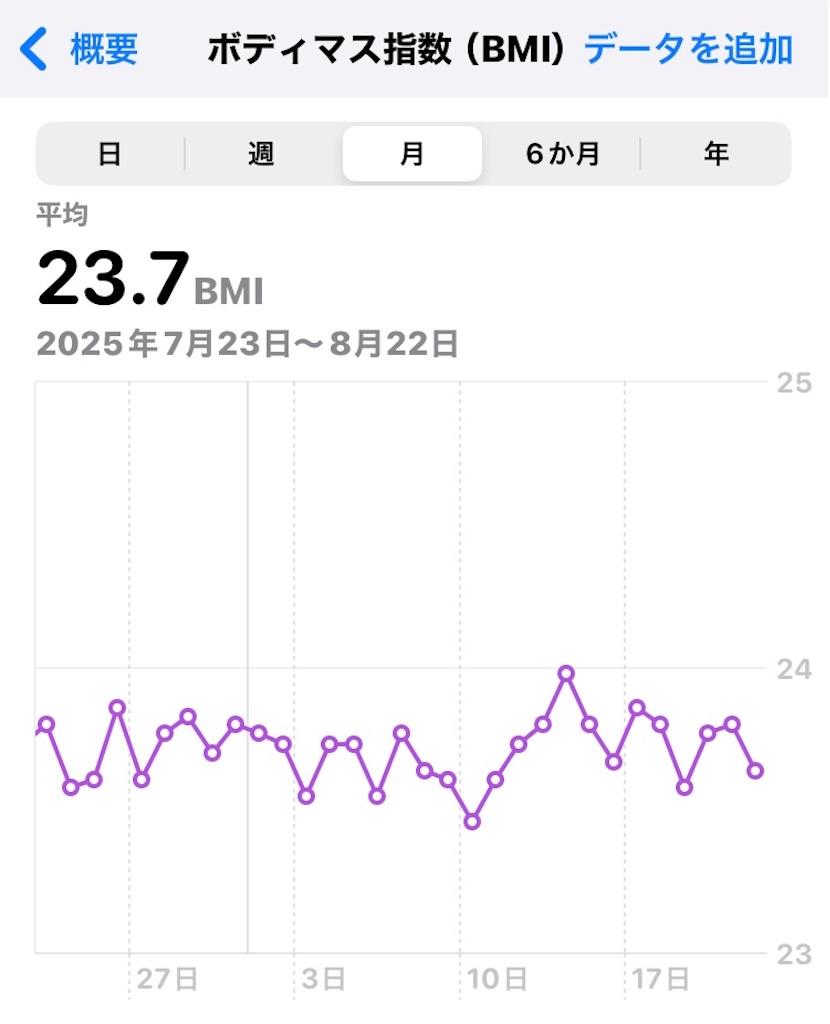Image resolution: width=830 pixels, height=1024 pixels.
Task: Select the 週 range
Action: click(261, 154)
